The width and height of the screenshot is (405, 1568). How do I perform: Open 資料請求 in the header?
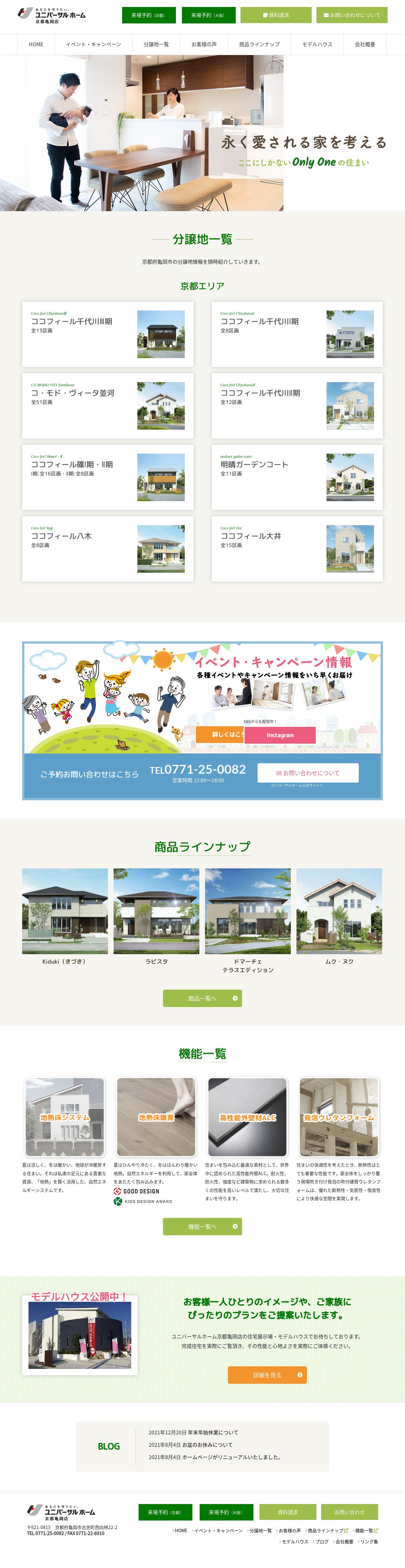coord(276,15)
